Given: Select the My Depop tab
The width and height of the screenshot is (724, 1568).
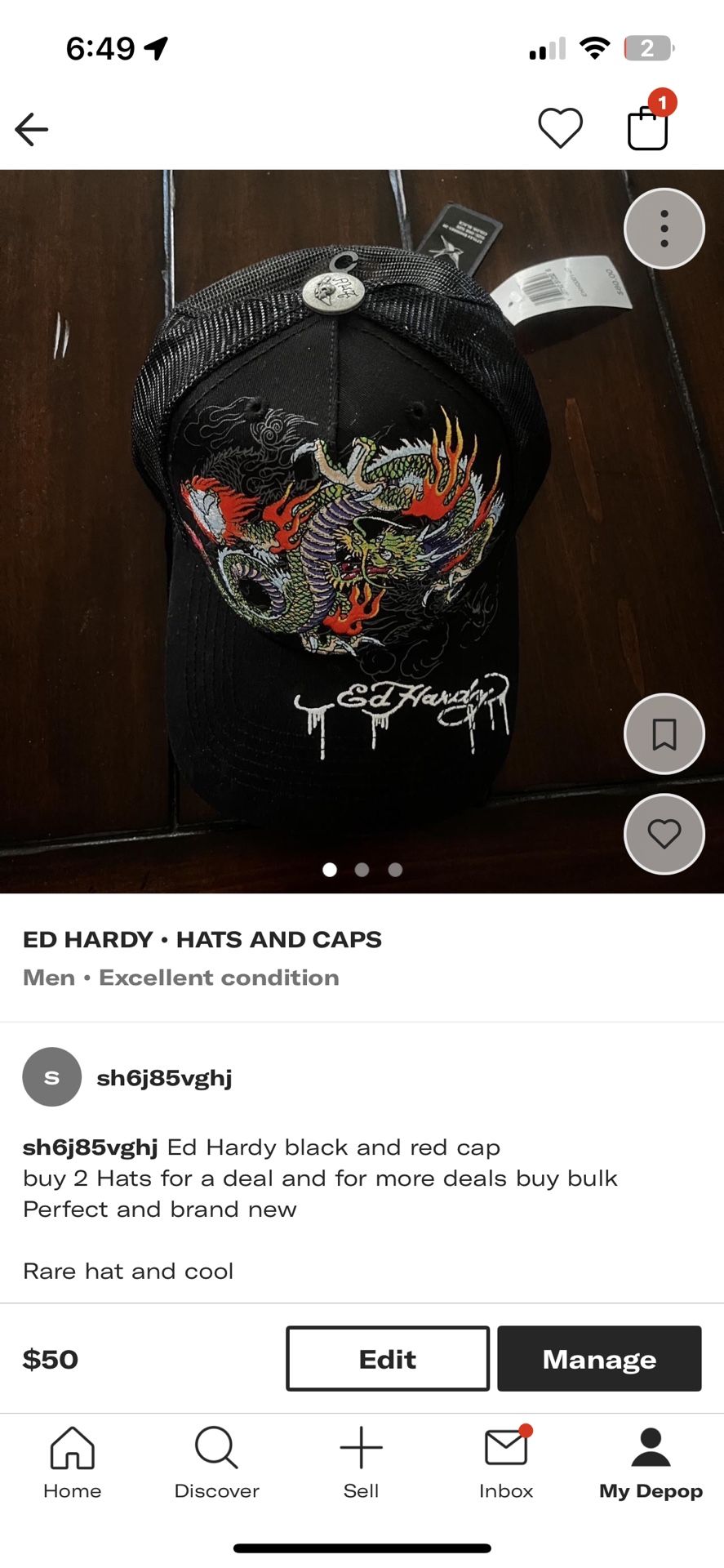Looking at the screenshot, I should coord(651,1463).
